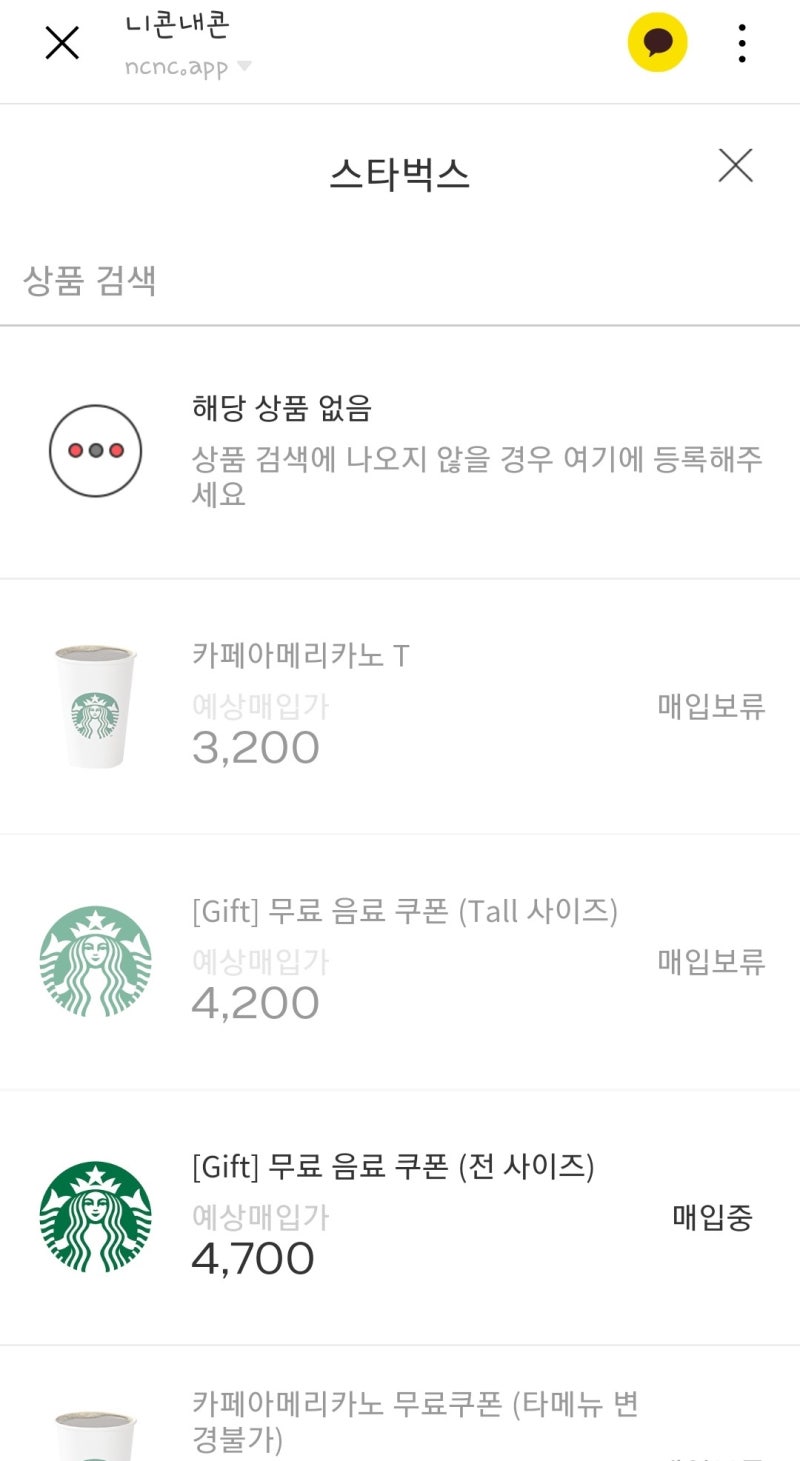Click 매입보류 status for 카페아메리카노 T

711,707
